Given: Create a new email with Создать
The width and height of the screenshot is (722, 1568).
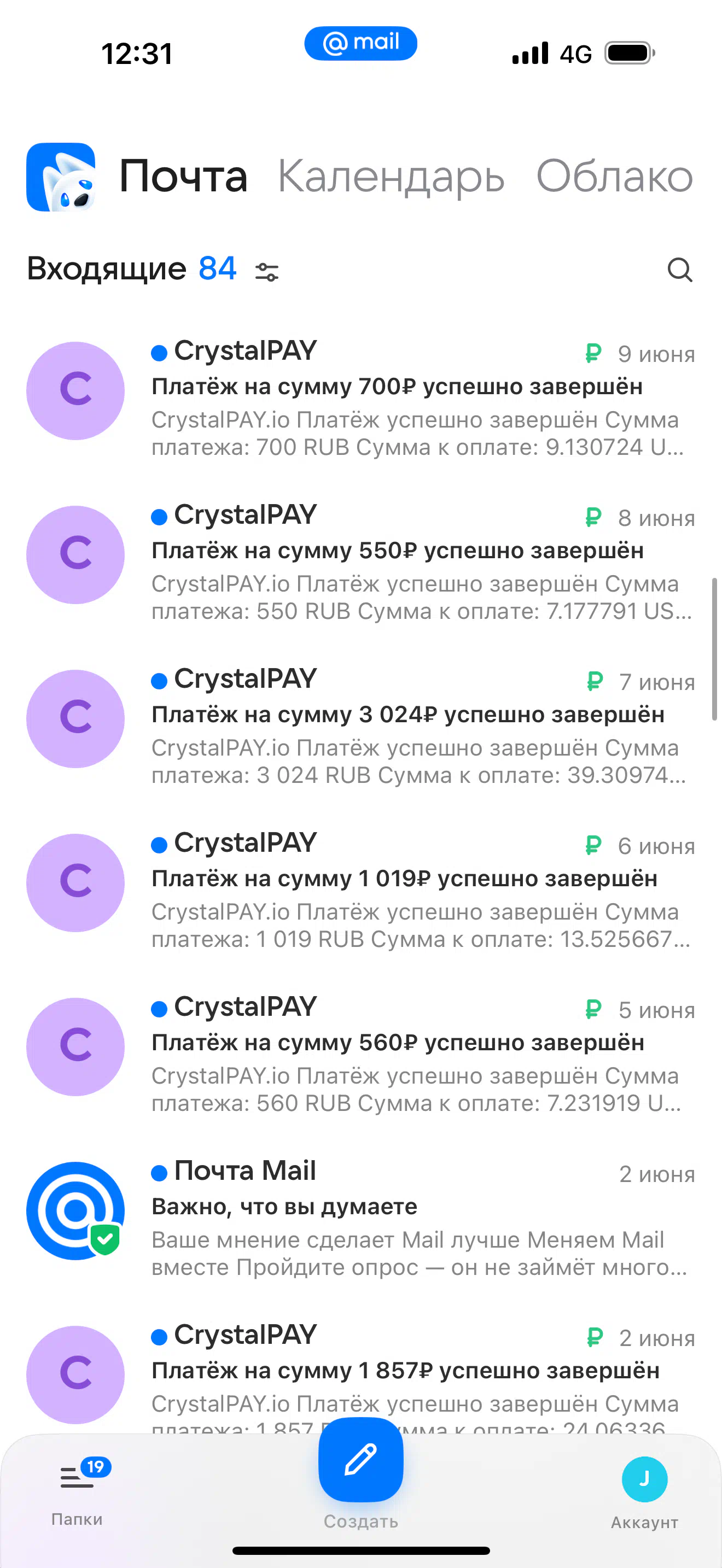Looking at the screenshot, I should [361, 1460].
